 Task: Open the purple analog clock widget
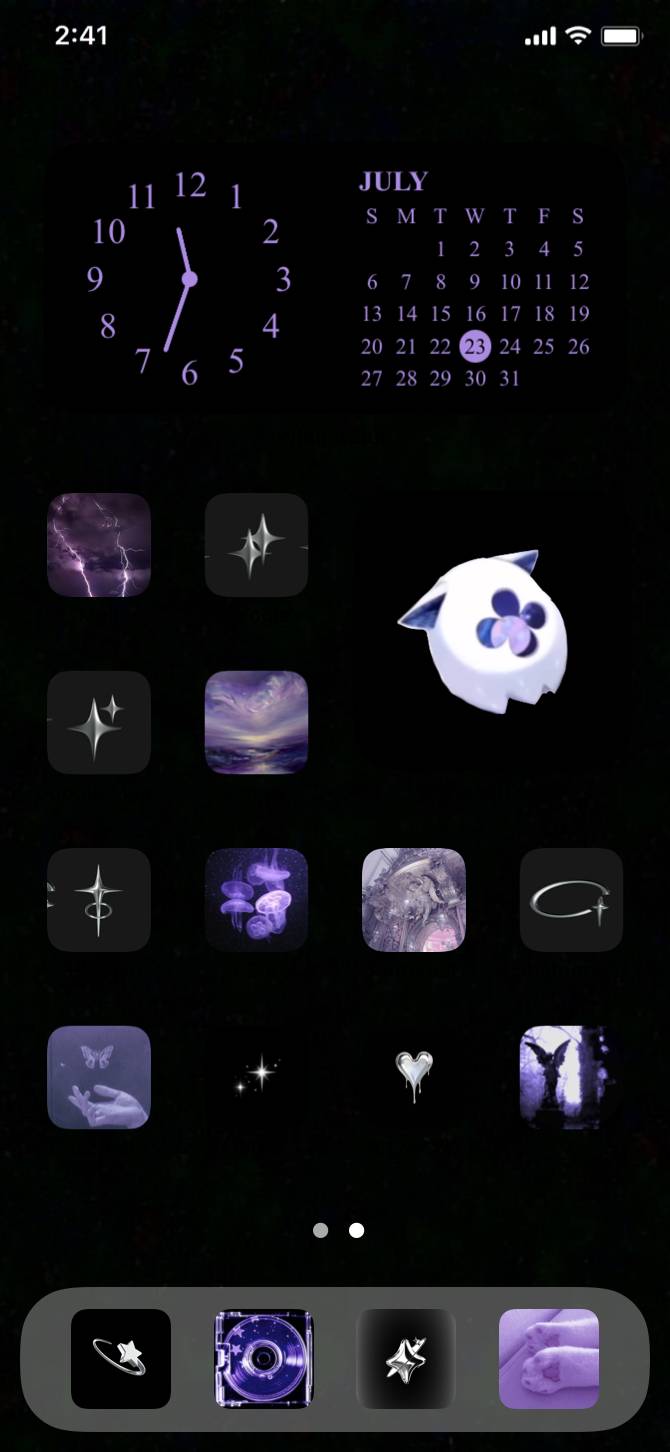point(189,280)
